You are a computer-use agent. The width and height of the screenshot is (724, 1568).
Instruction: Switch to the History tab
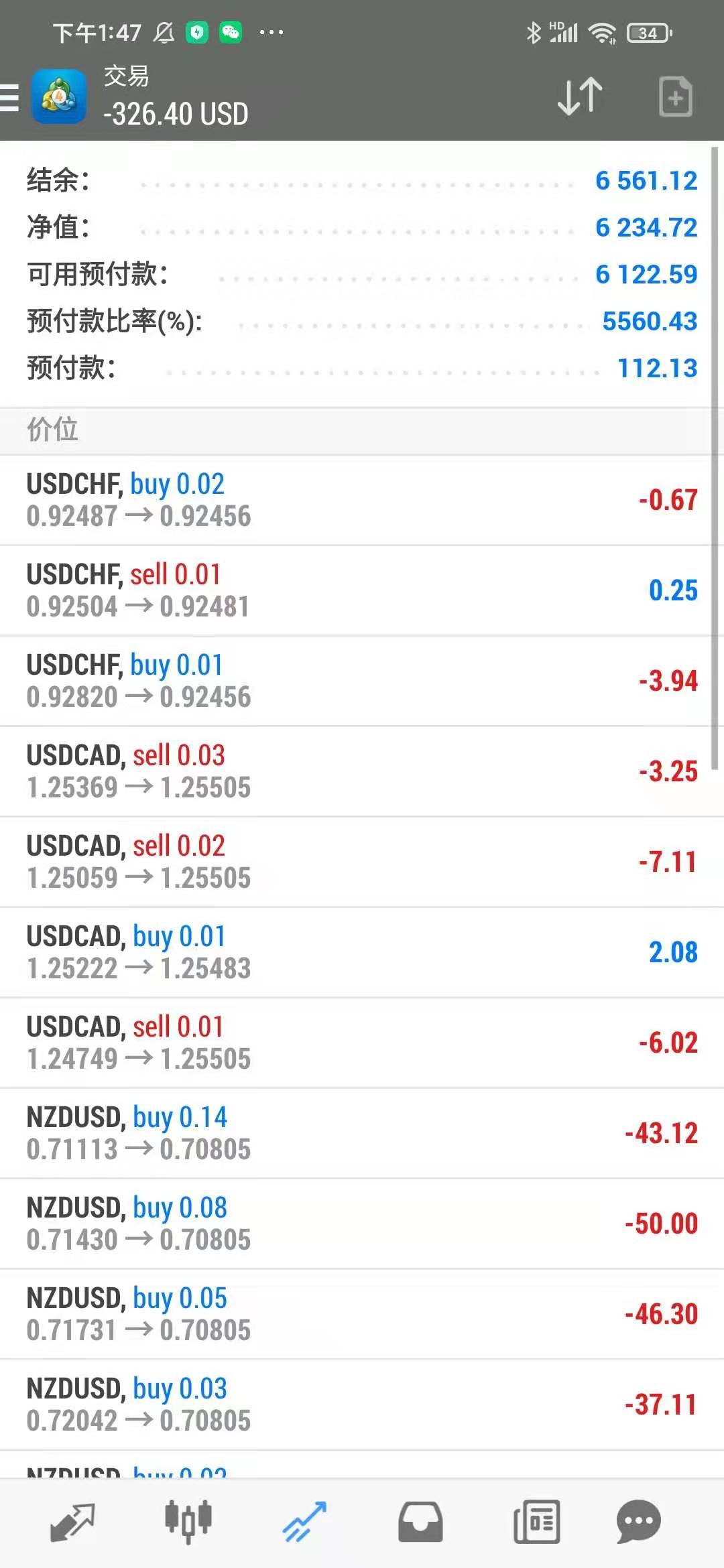[420, 1521]
